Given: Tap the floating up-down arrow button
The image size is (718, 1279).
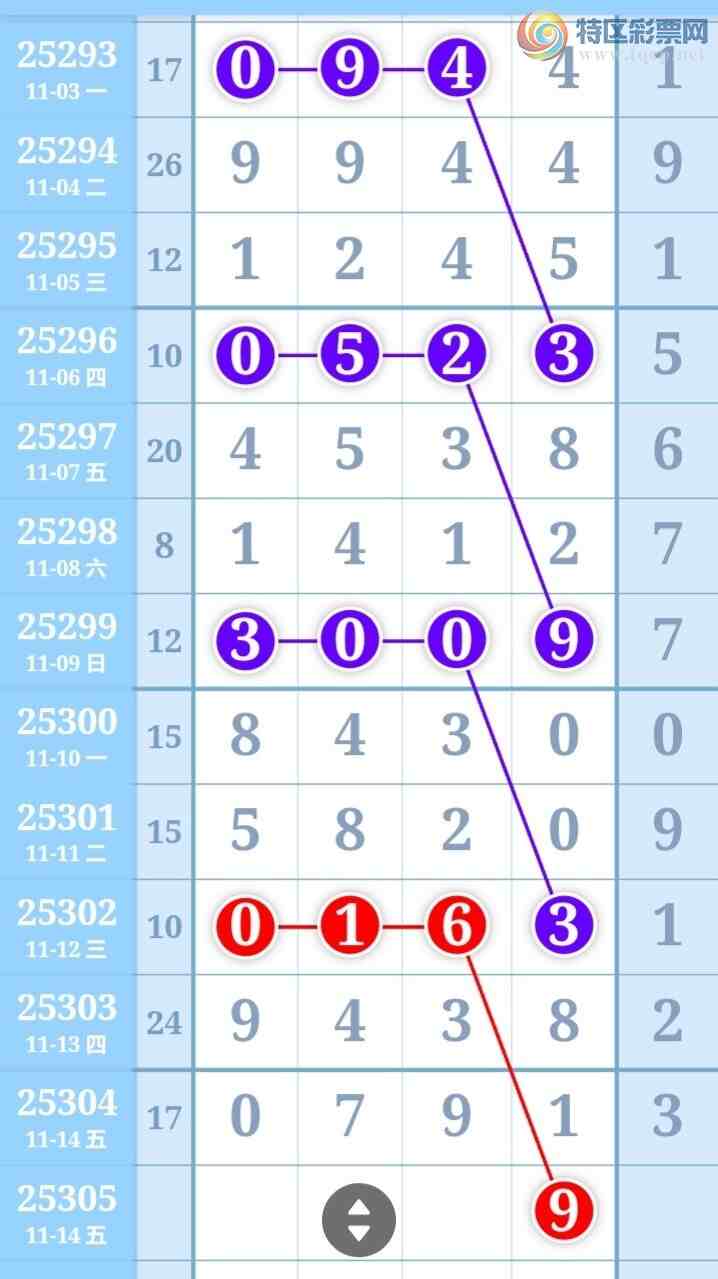Looking at the screenshot, I should click(x=358, y=1220).
